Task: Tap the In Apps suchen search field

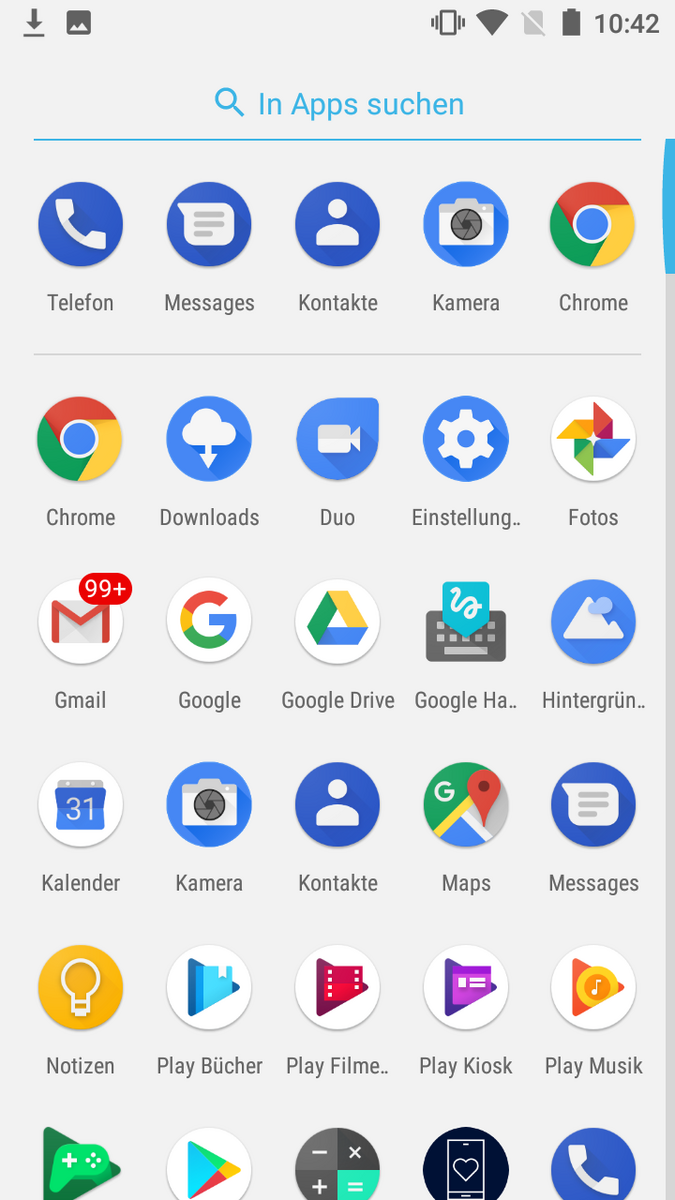Action: coord(338,104)
